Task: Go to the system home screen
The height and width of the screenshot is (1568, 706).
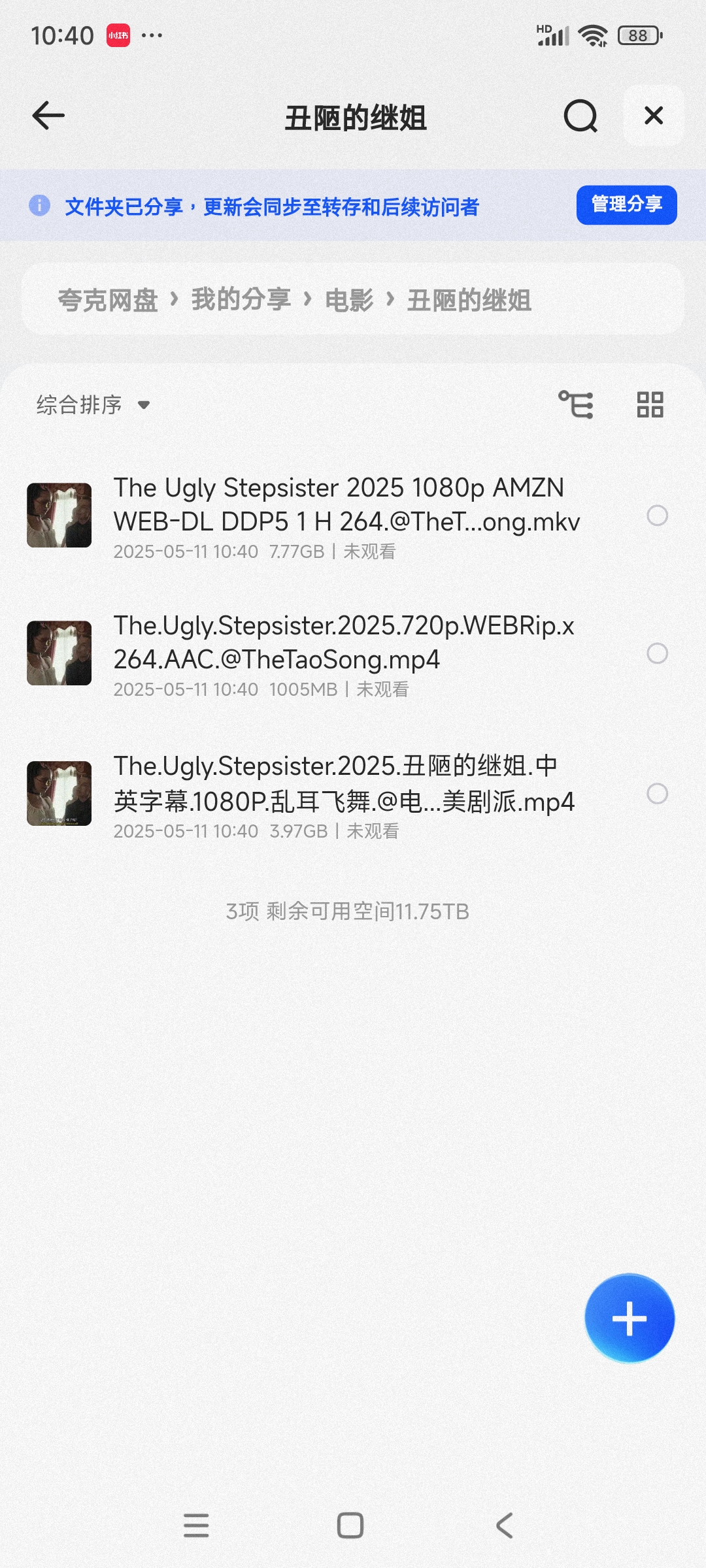Action: (x=350, y=1526)
